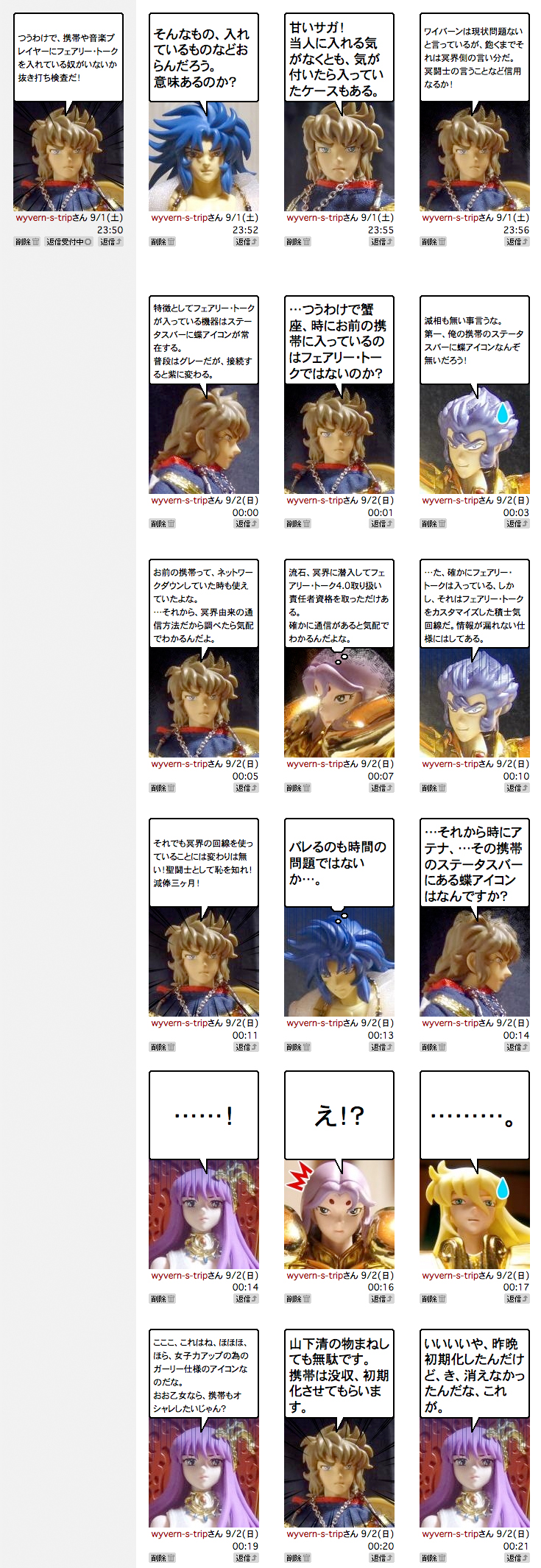Delete the post timestamped 00:17

click(x=433, y=1299)
